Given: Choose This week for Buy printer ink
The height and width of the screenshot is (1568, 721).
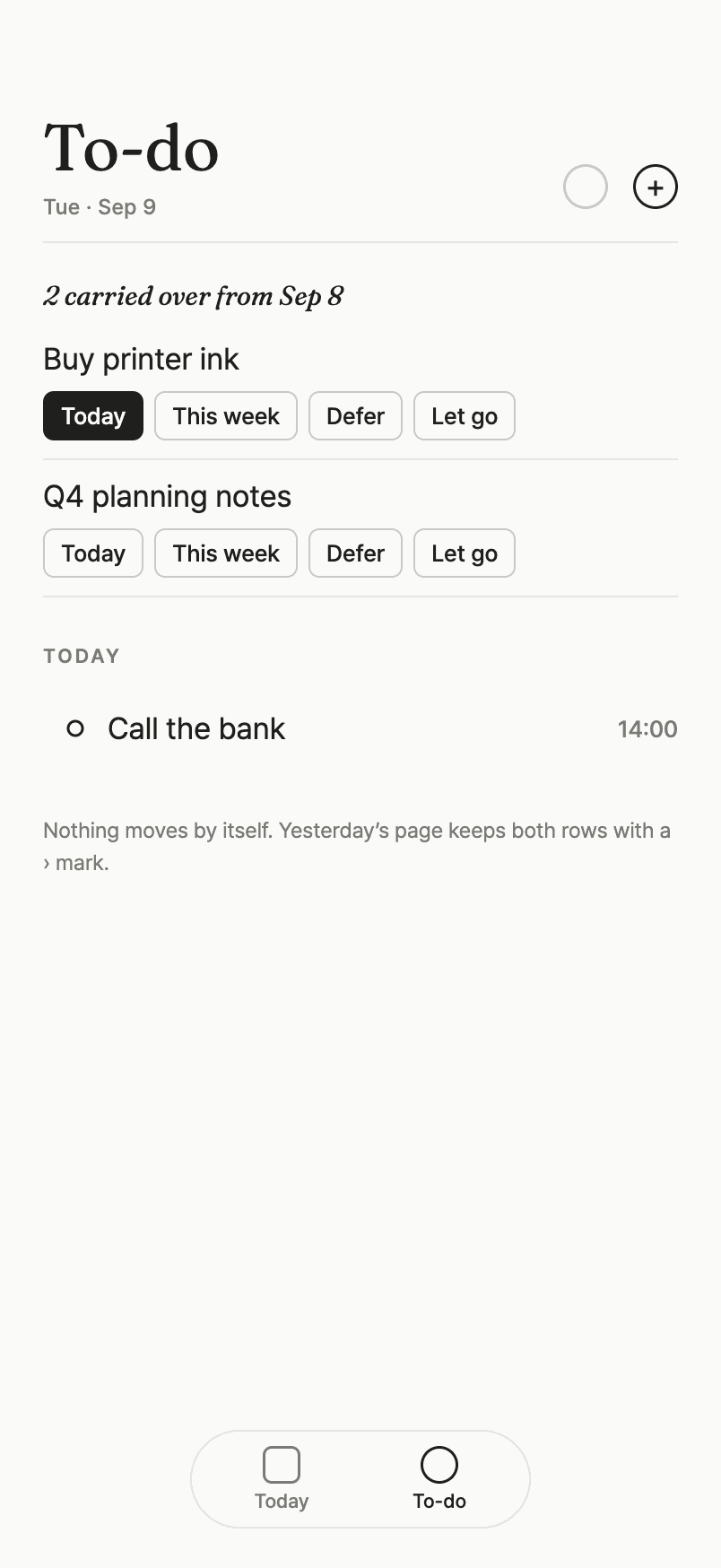Looking at the screenshot, I should tap(226, 416).
